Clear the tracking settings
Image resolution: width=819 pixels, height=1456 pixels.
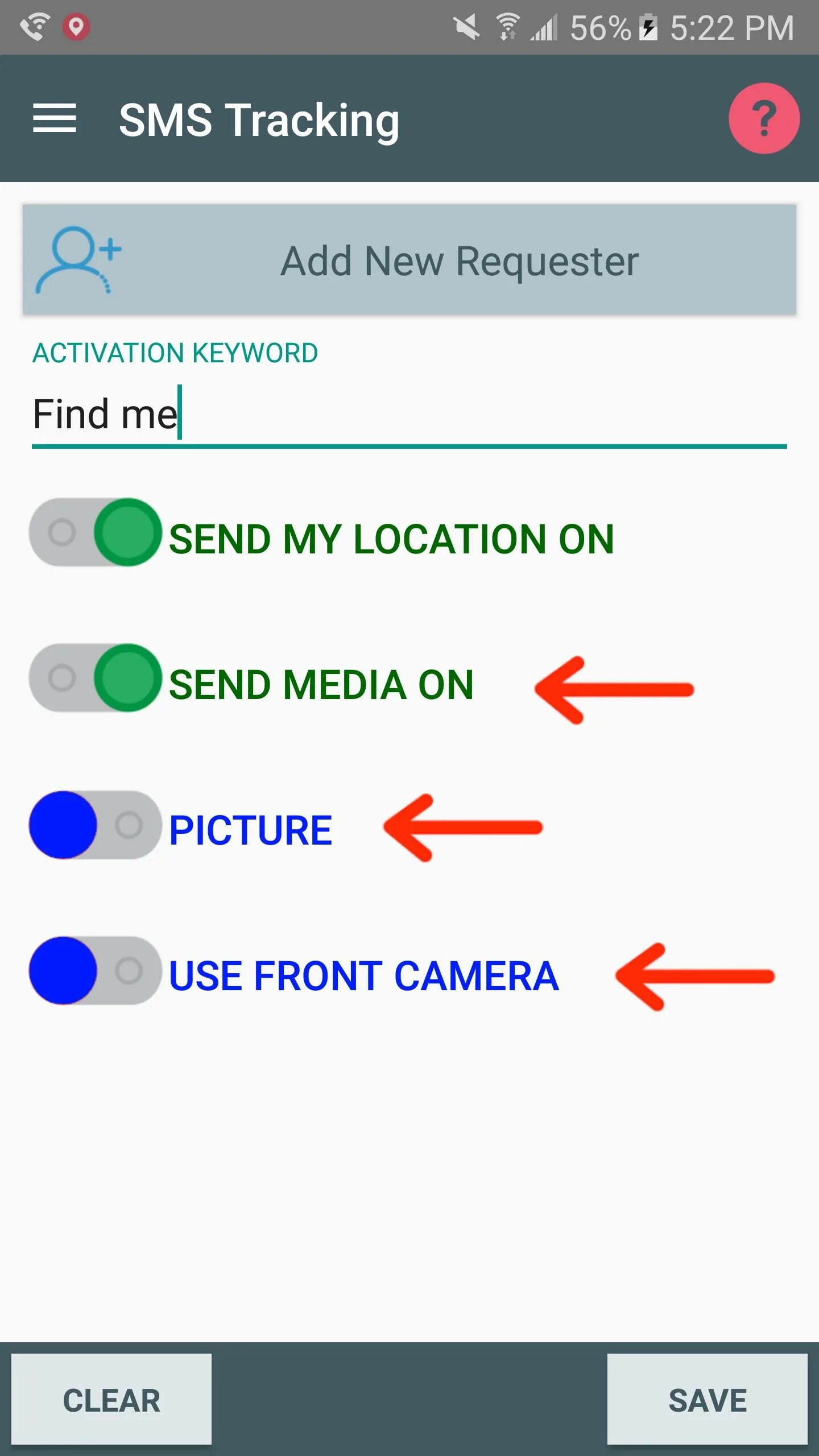(x=111, y=1399)
